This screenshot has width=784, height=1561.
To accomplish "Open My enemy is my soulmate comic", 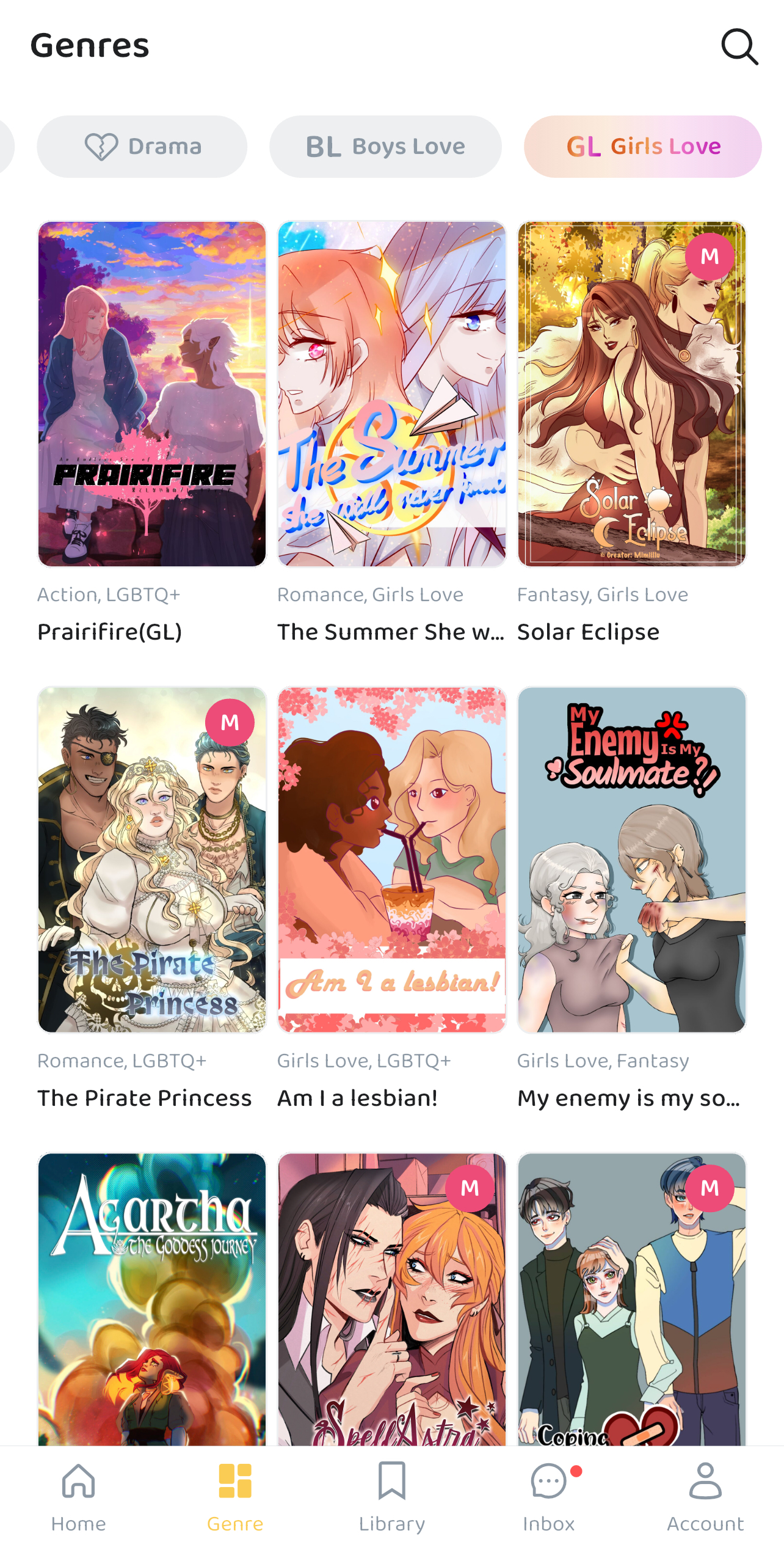I will pos(631,860).
